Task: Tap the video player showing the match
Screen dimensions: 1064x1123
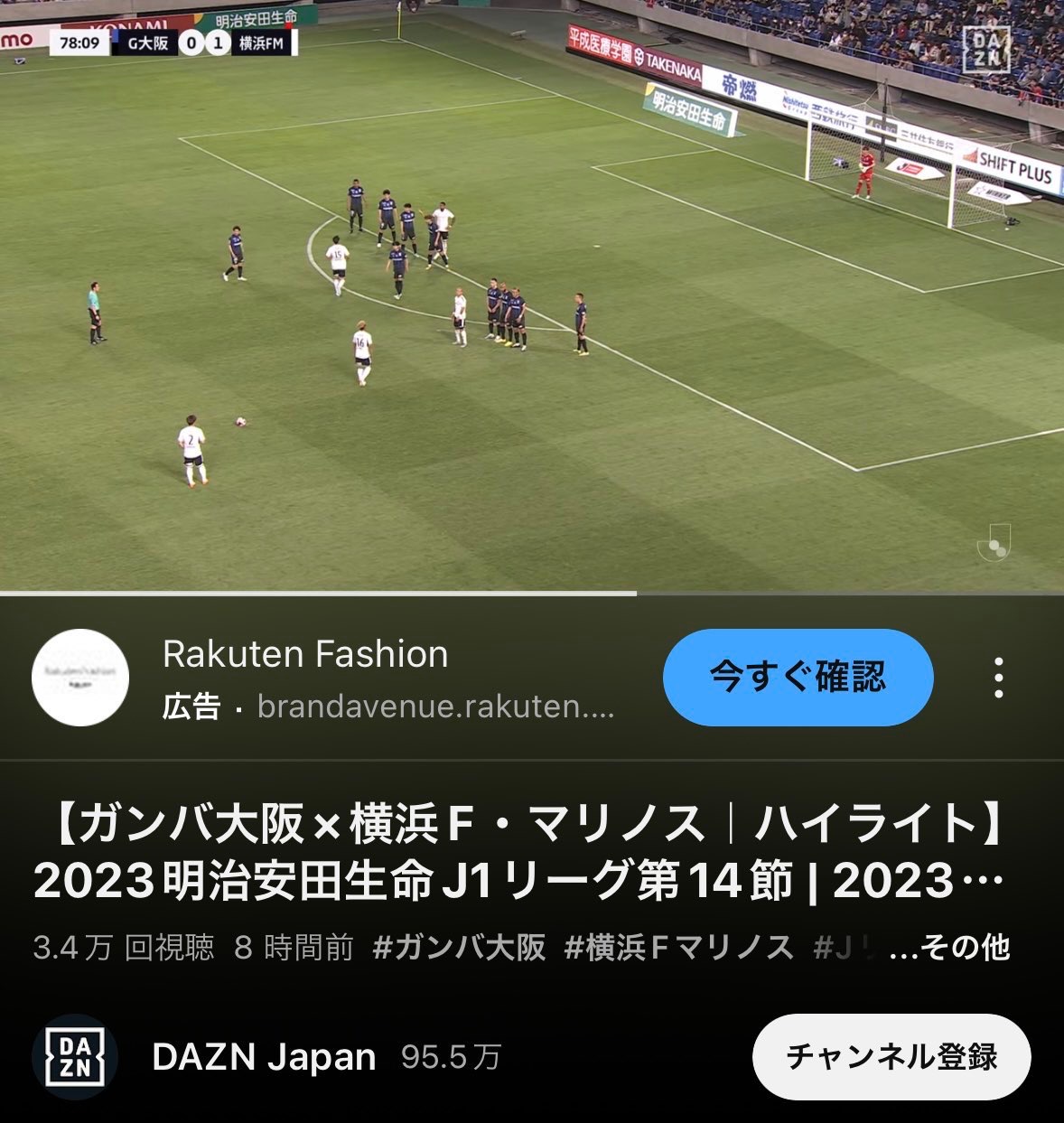Action: tap(532, 298)
